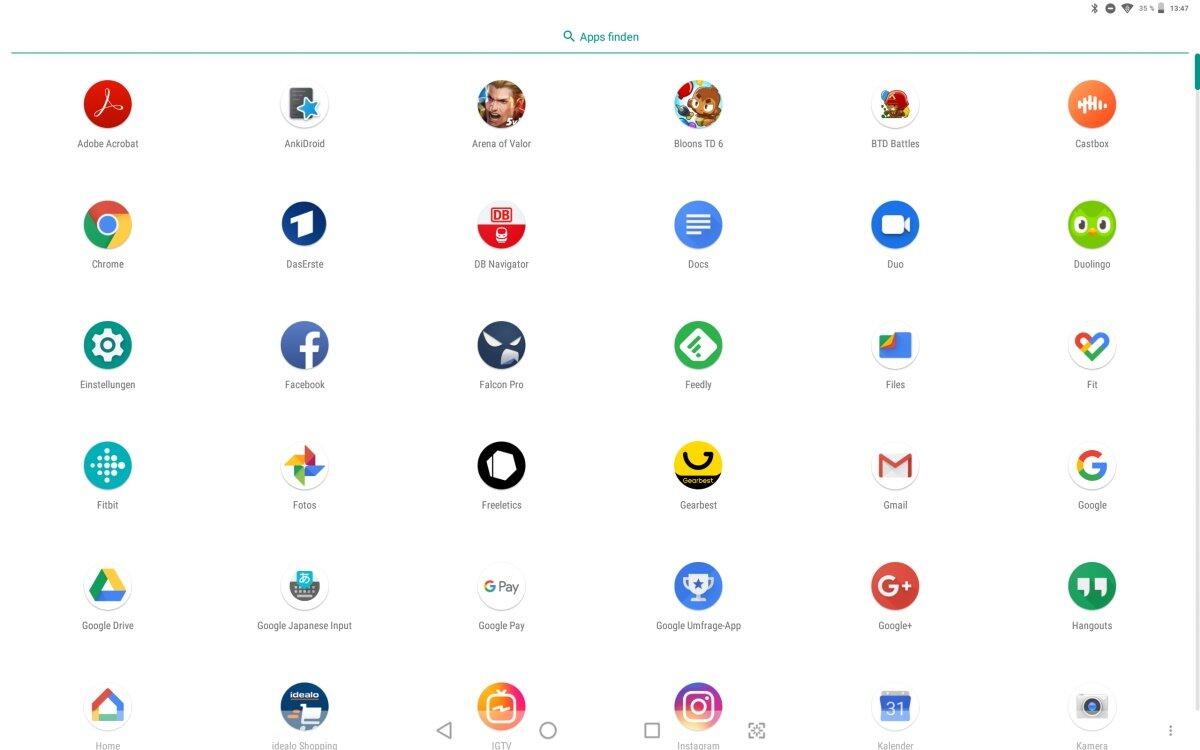Open the Files app
This screenshot has width=1200, height=750.
(x=895, y=346)
